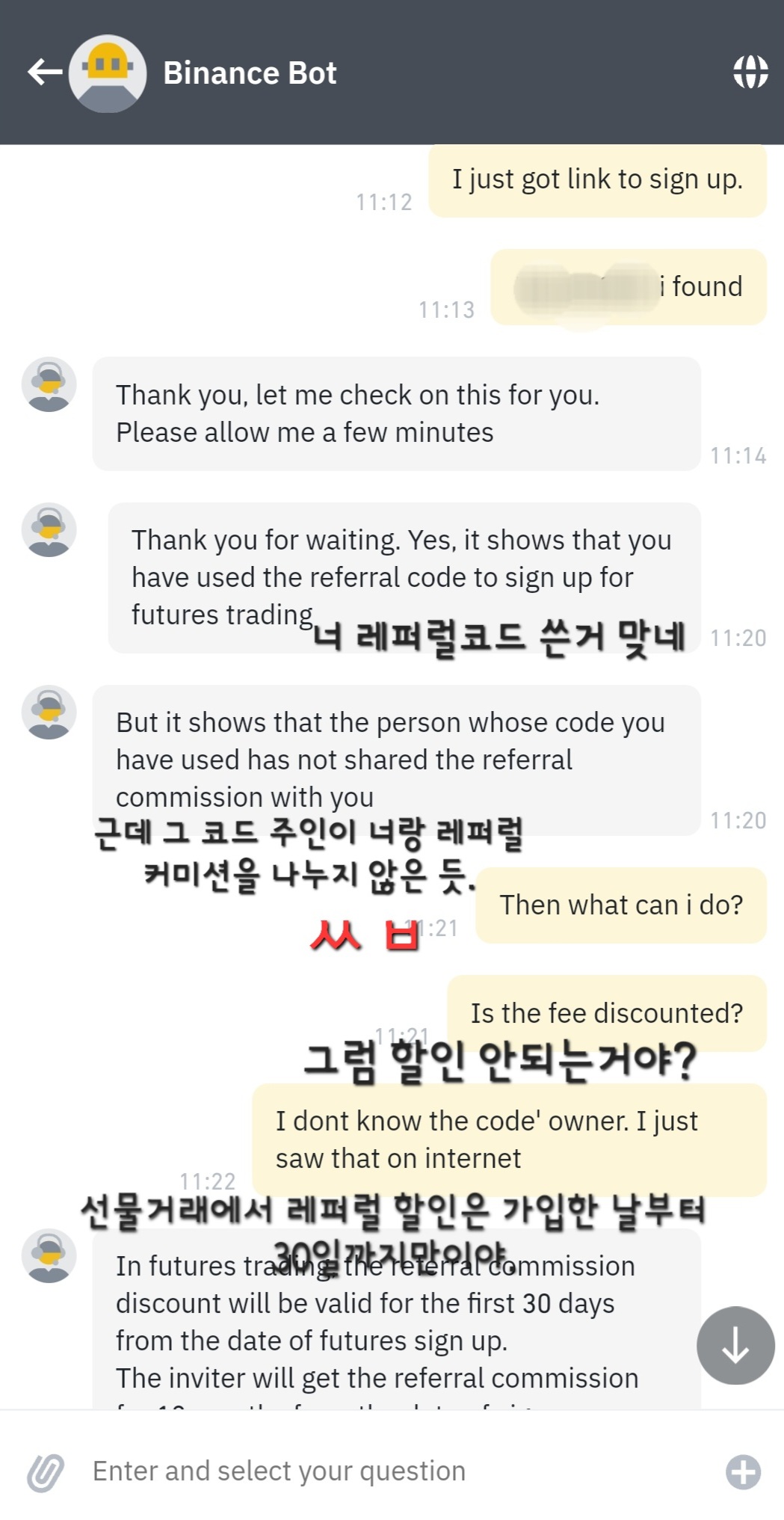Image resolution: width=784 pixels, height=1520 pixels.
Task: Open the language globe icon
Action: (x=750, y=72)
